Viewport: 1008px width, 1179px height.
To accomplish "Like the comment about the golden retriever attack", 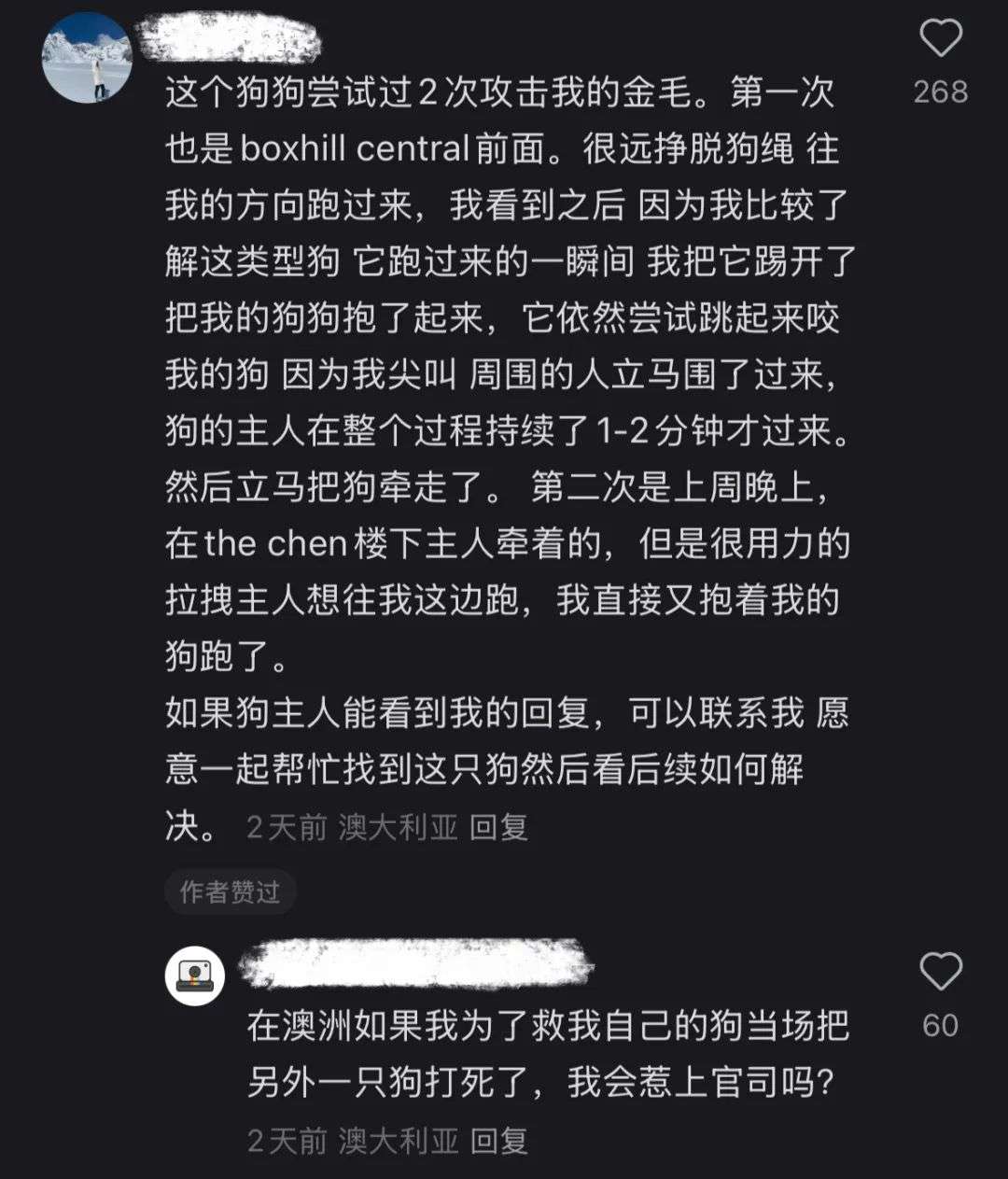I will [x=940, y=39].
